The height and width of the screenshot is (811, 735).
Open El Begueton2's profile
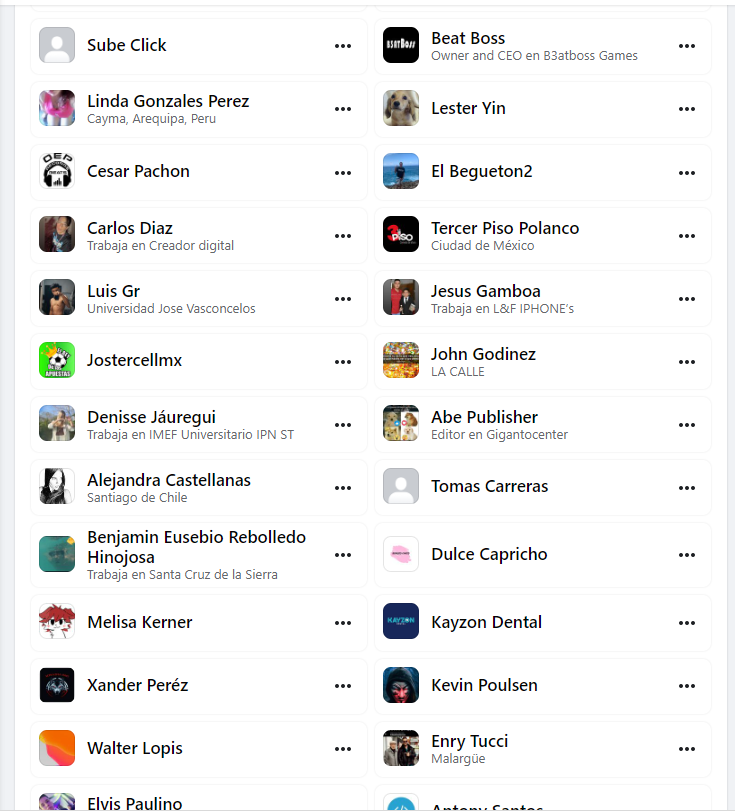pos(481,171)
